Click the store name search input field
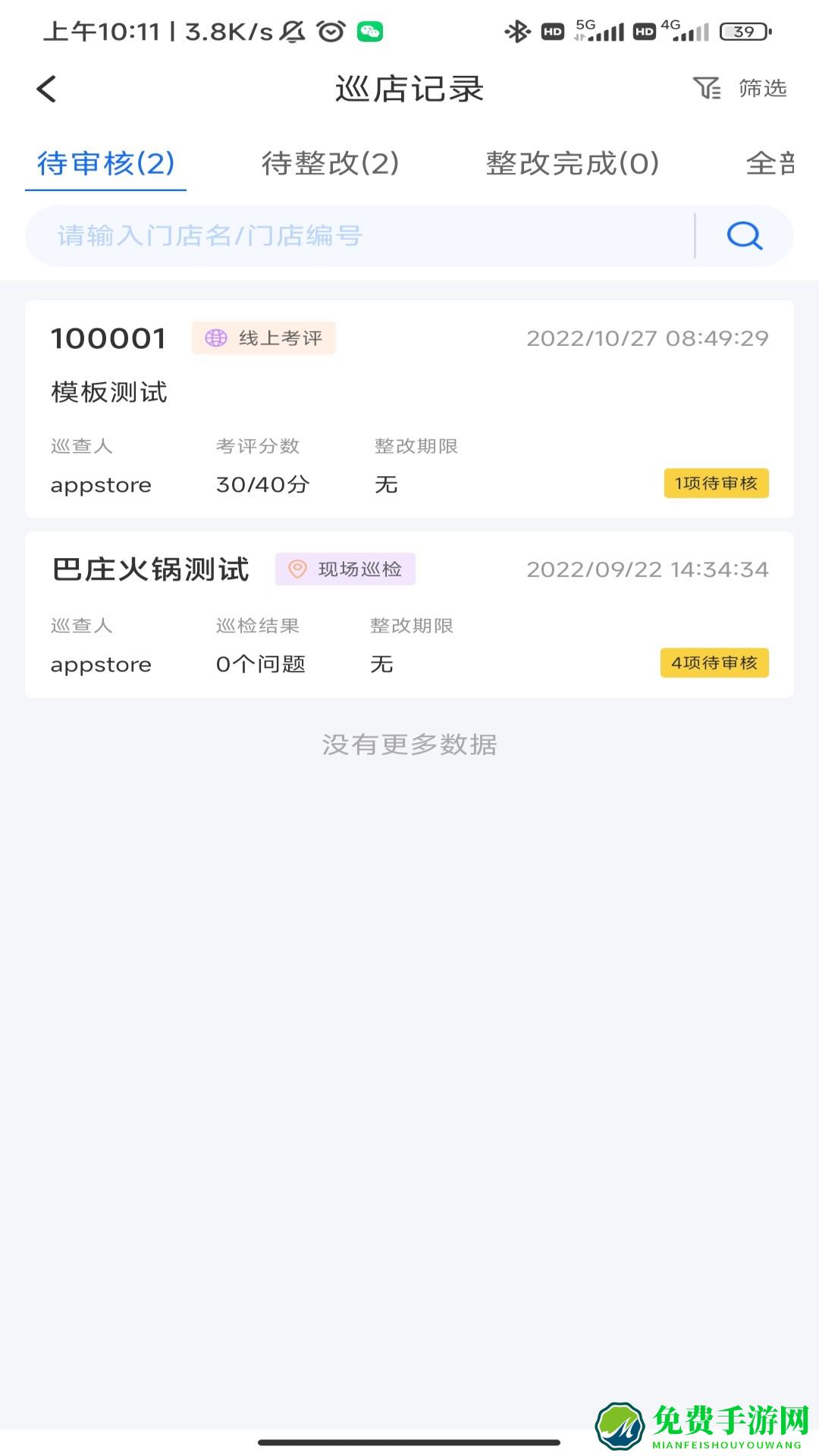 click(x=341, y=236)
